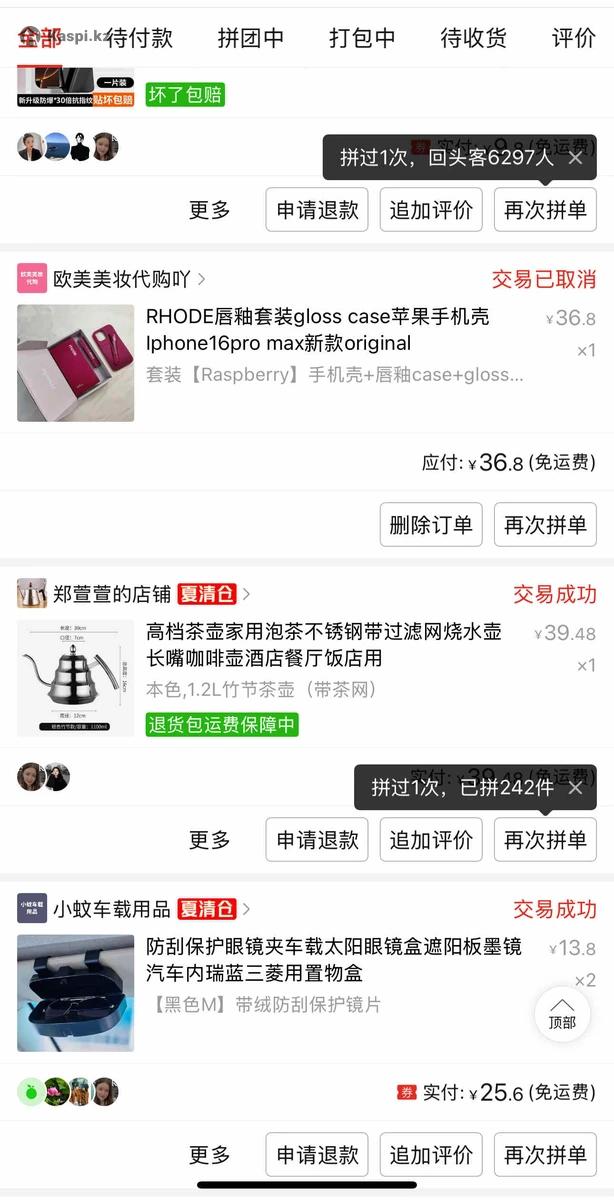Switch to the 打包中 tab
614x1200 pixels.
362,38
